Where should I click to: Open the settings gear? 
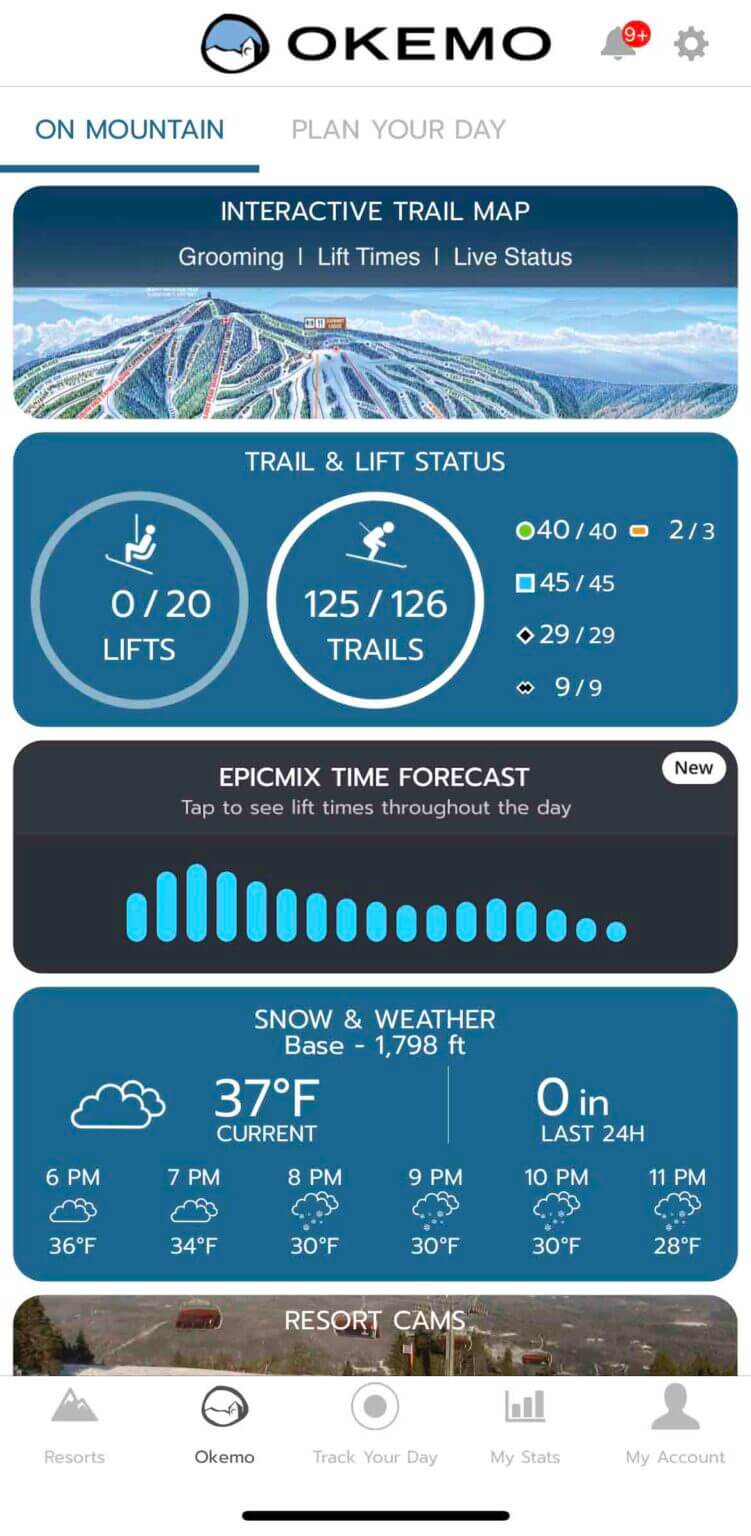[691, 44]
